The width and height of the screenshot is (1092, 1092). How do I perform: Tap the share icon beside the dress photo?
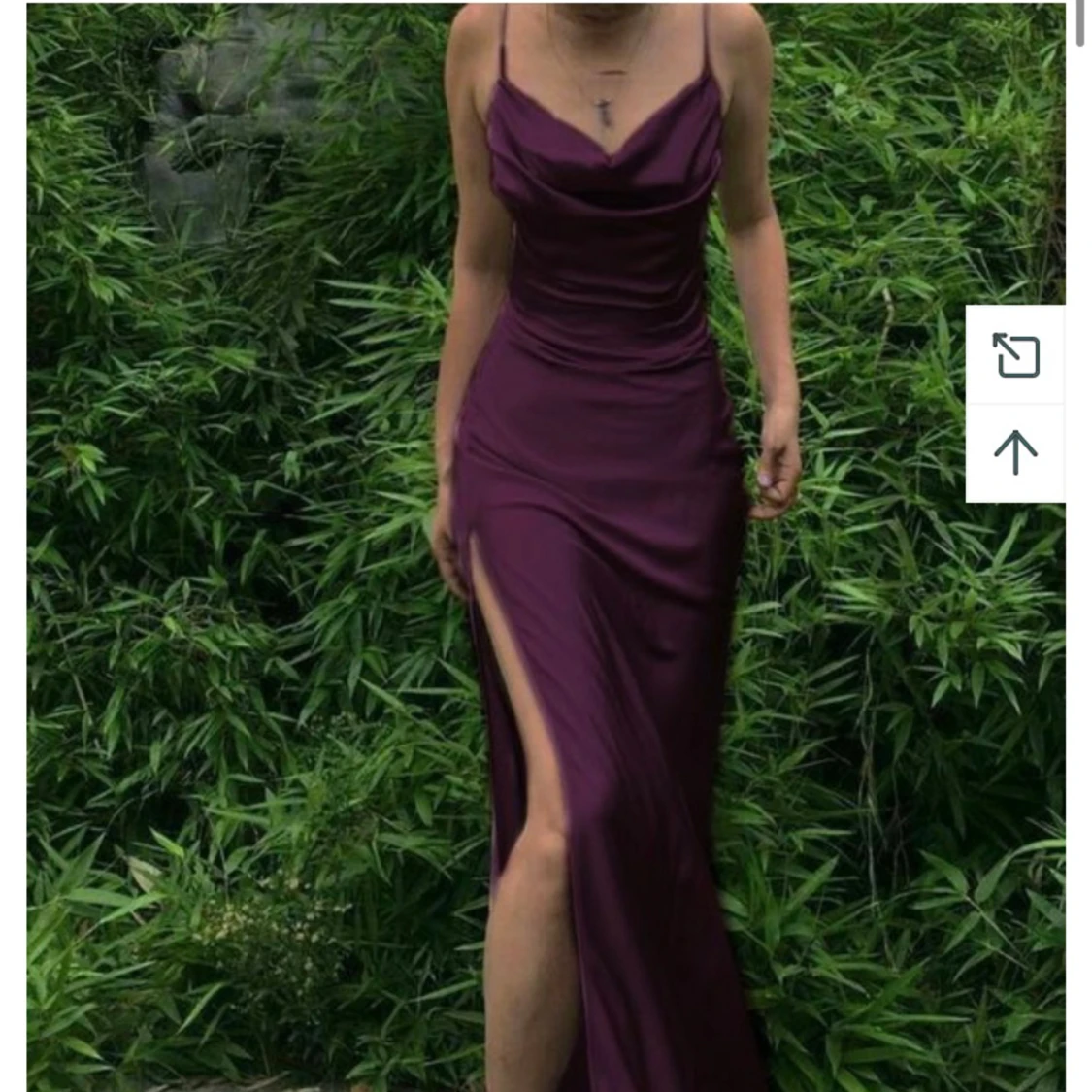coord(1015,355)
